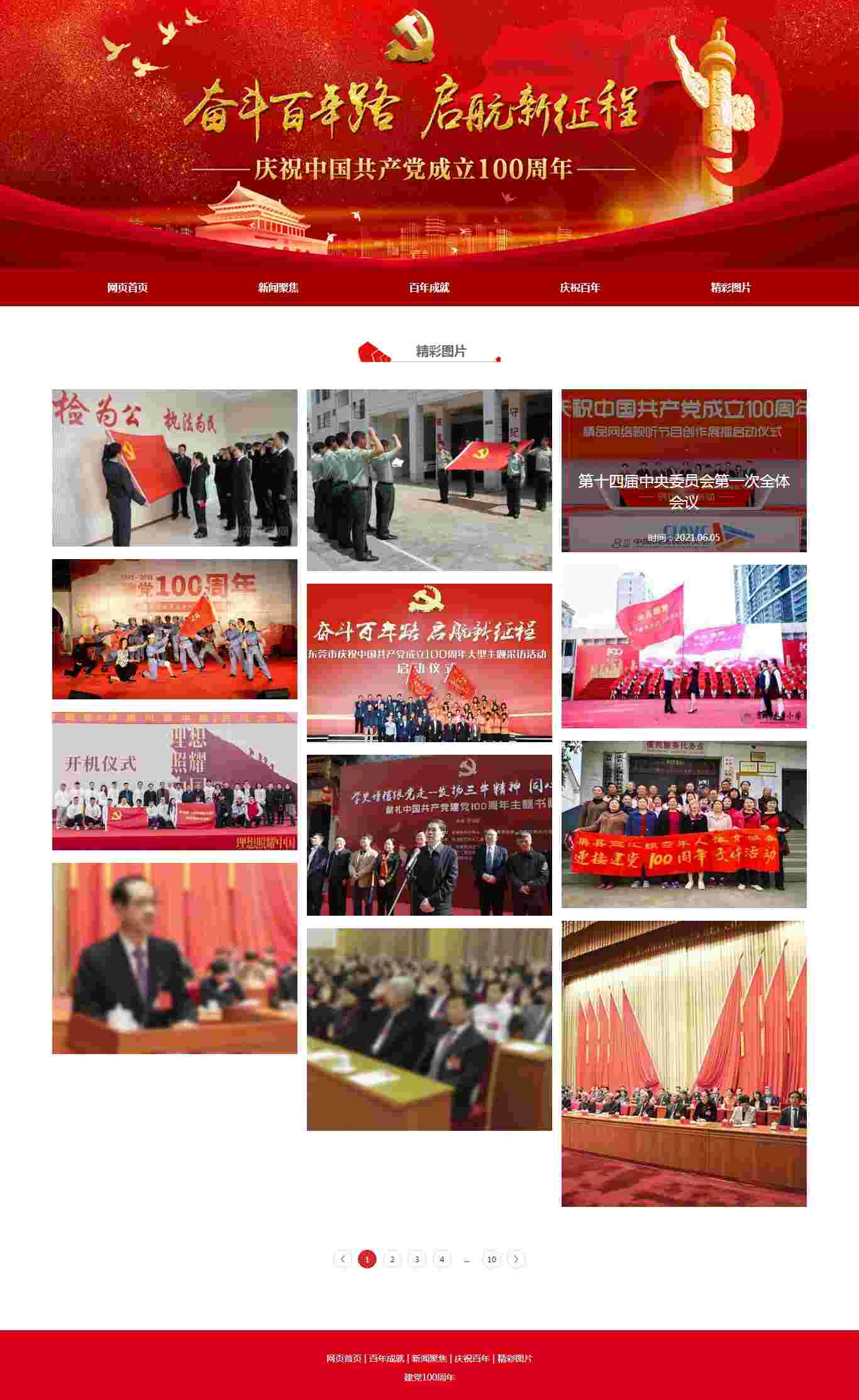Go to page 2 of the gallery
Image resolution: width=859 pixels, height=1400 pixels.
click(x=392, y=1259)
